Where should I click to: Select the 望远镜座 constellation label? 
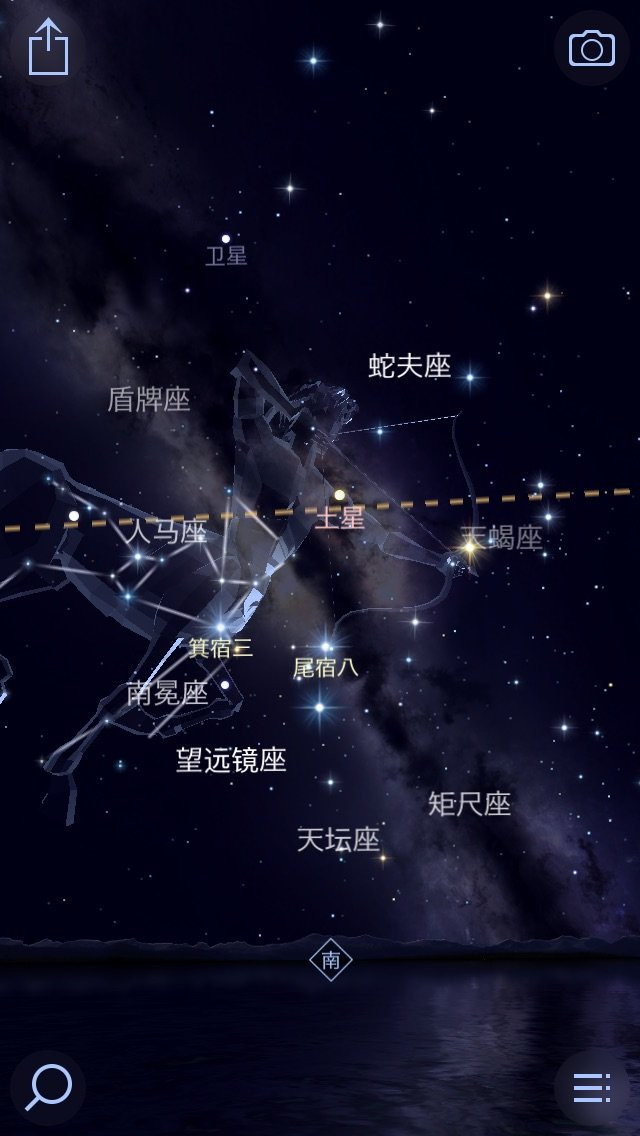point(231,760)
